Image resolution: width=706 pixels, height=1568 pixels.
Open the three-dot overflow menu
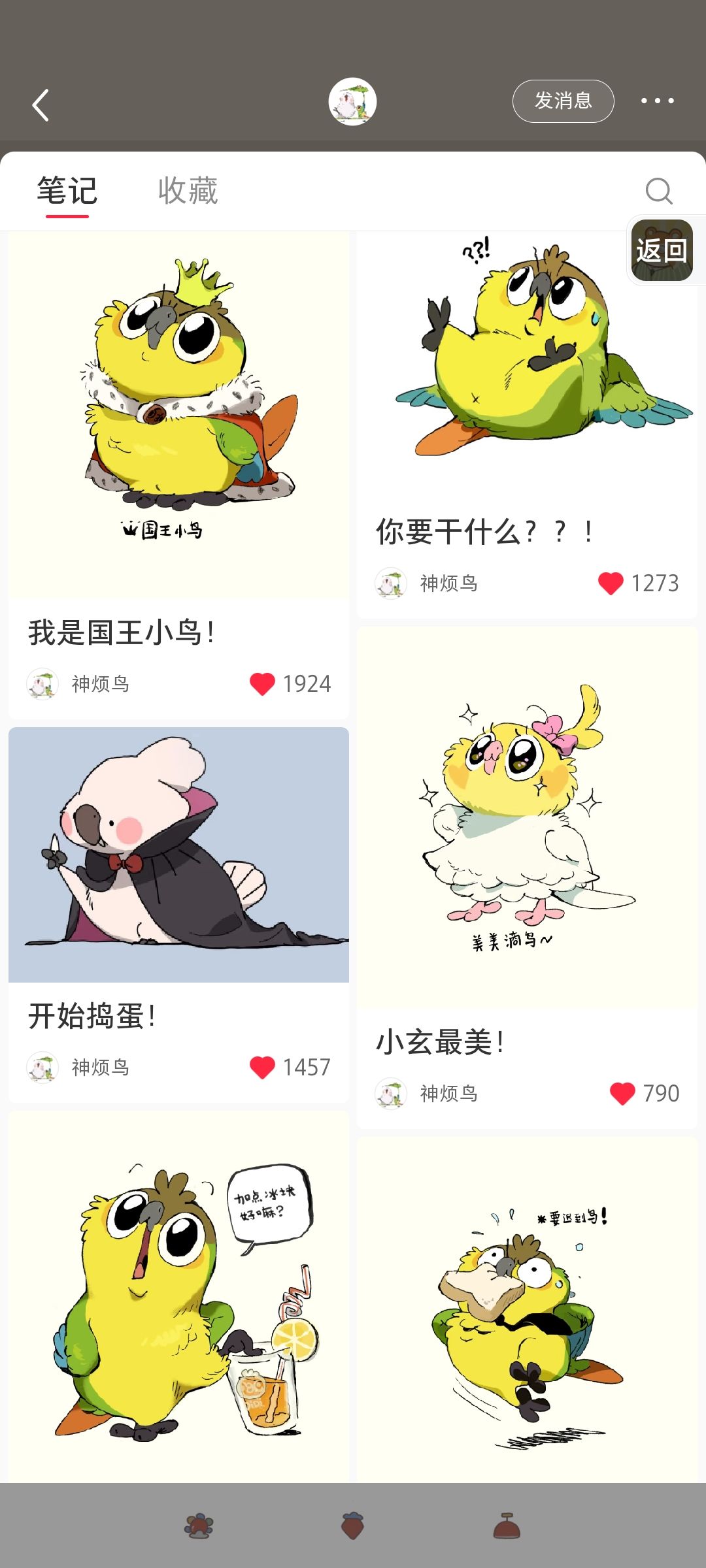tap(657, 101)
